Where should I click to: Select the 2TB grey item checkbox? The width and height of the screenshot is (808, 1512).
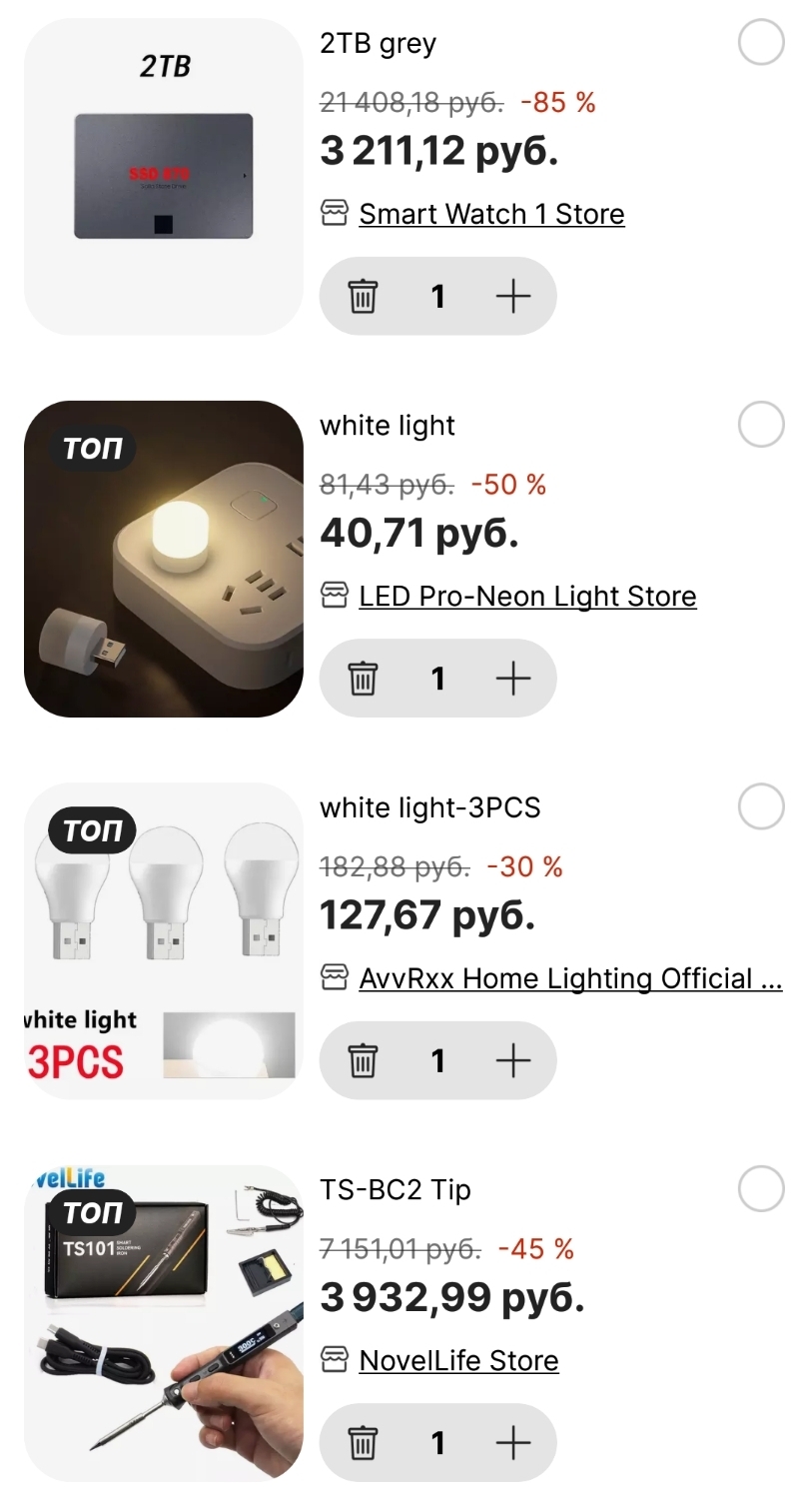point(761,43)
